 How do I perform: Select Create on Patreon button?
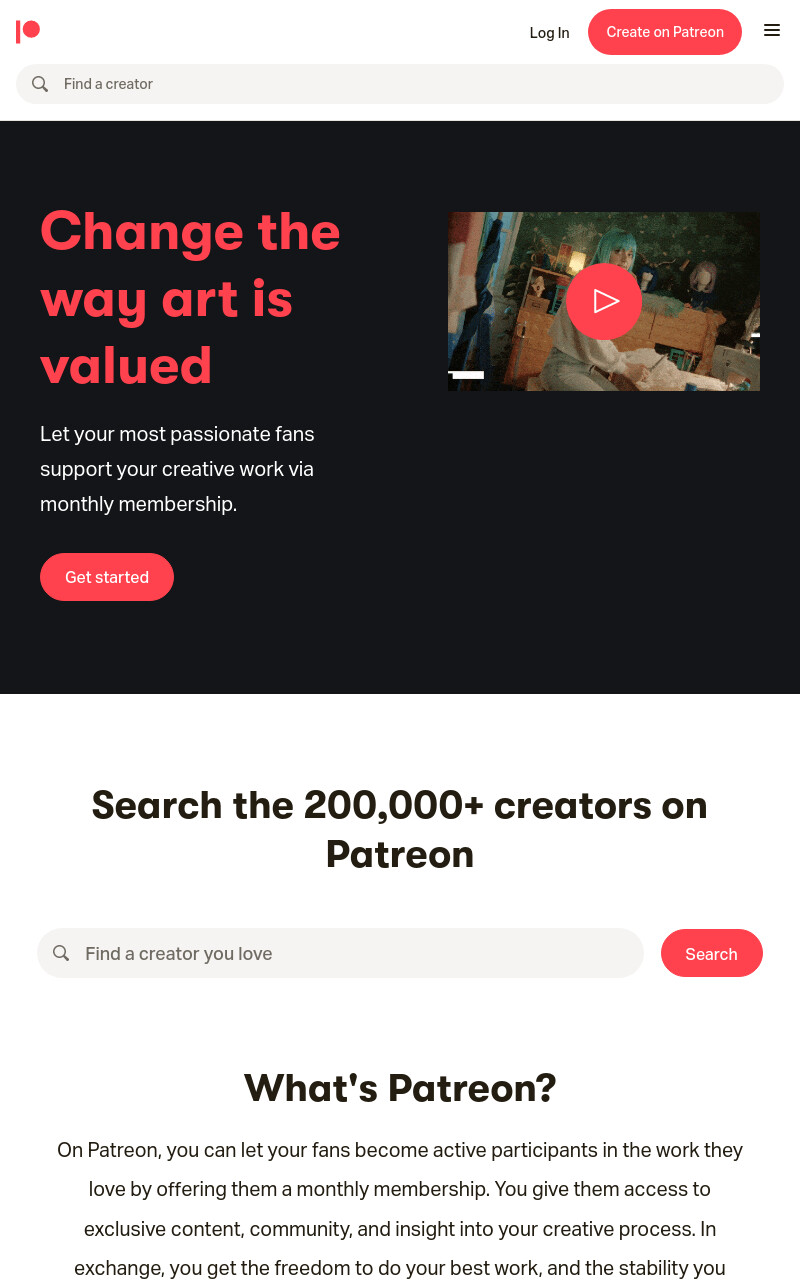tap(665, 32)
